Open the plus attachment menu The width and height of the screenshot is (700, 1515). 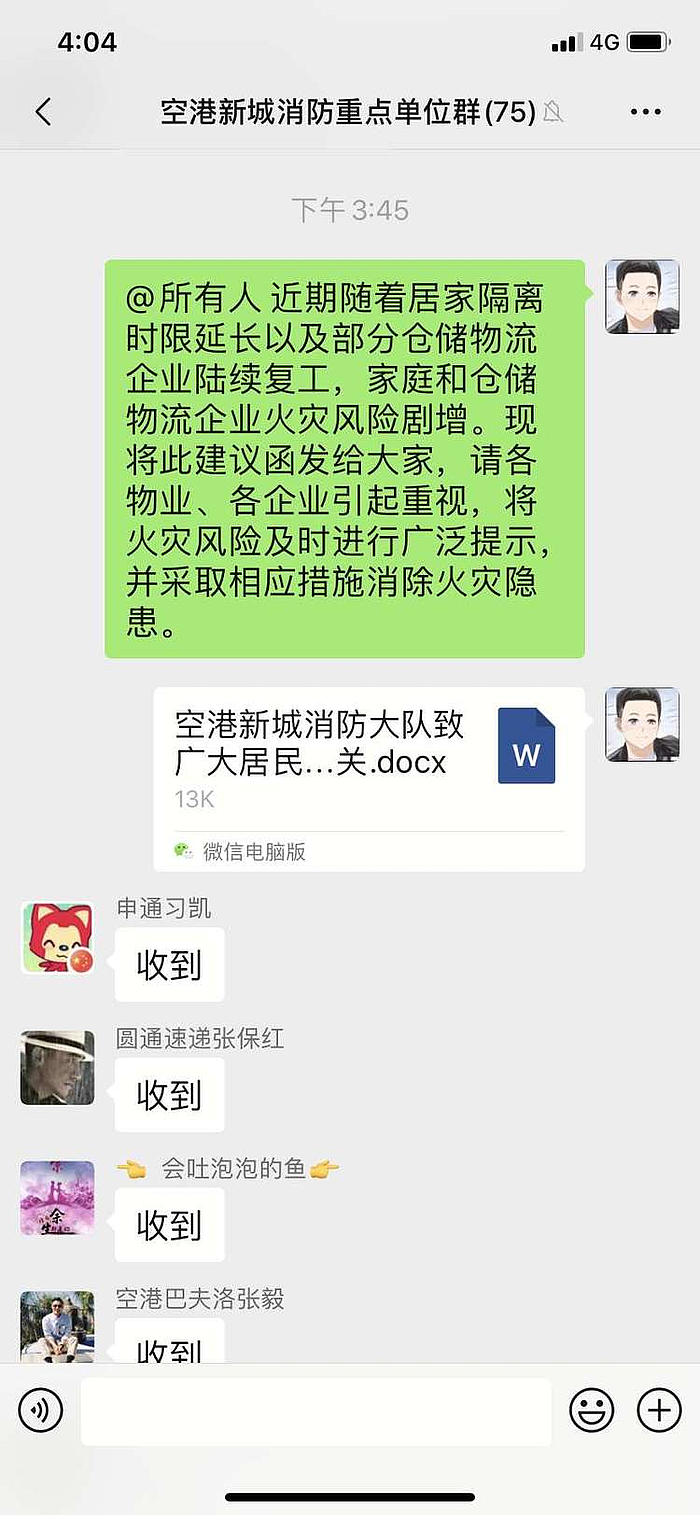[x=659, y=1411]
